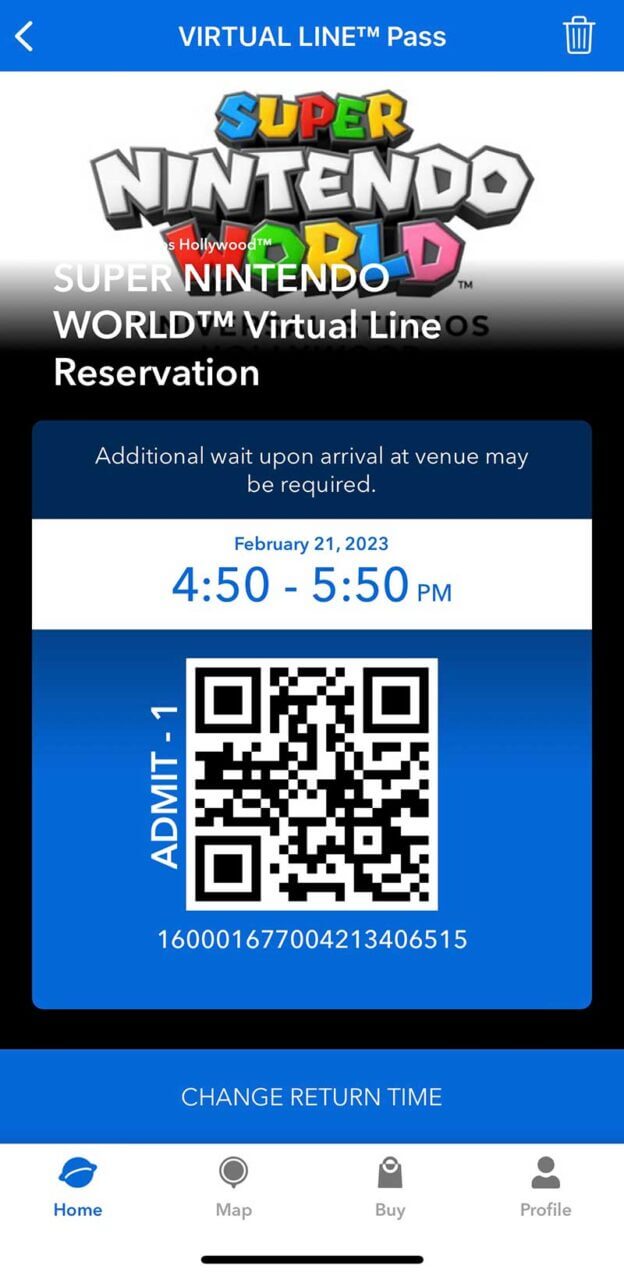Switch to the Home tab
Screen dimensions: 624x1276
point(78,1187)
